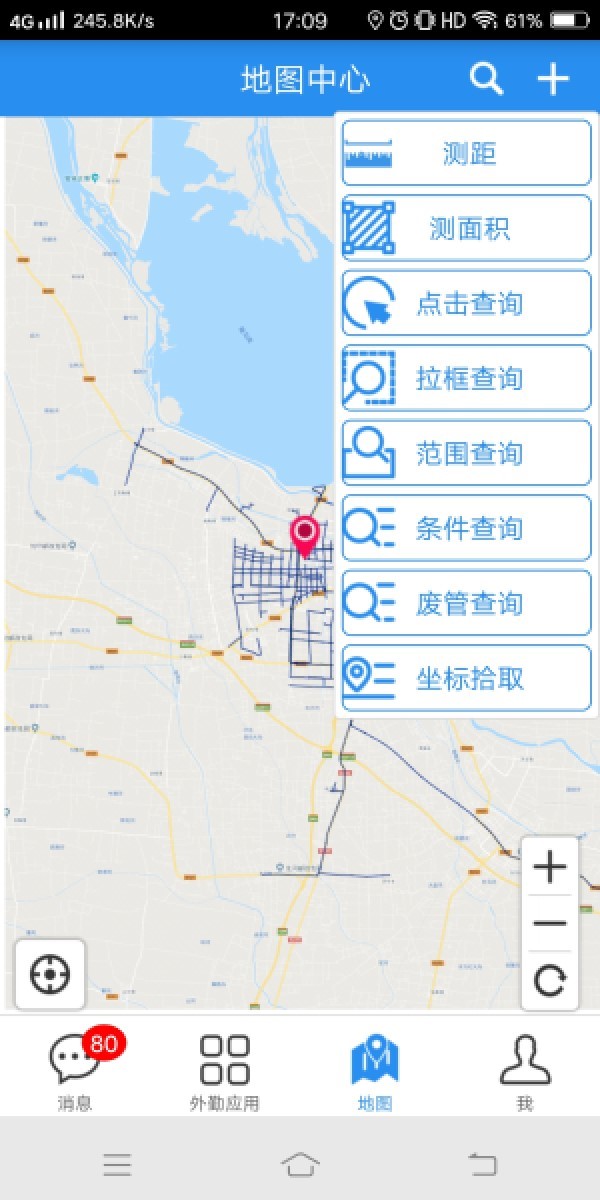Select the 测距 distance tool

(x=466, y=153)
